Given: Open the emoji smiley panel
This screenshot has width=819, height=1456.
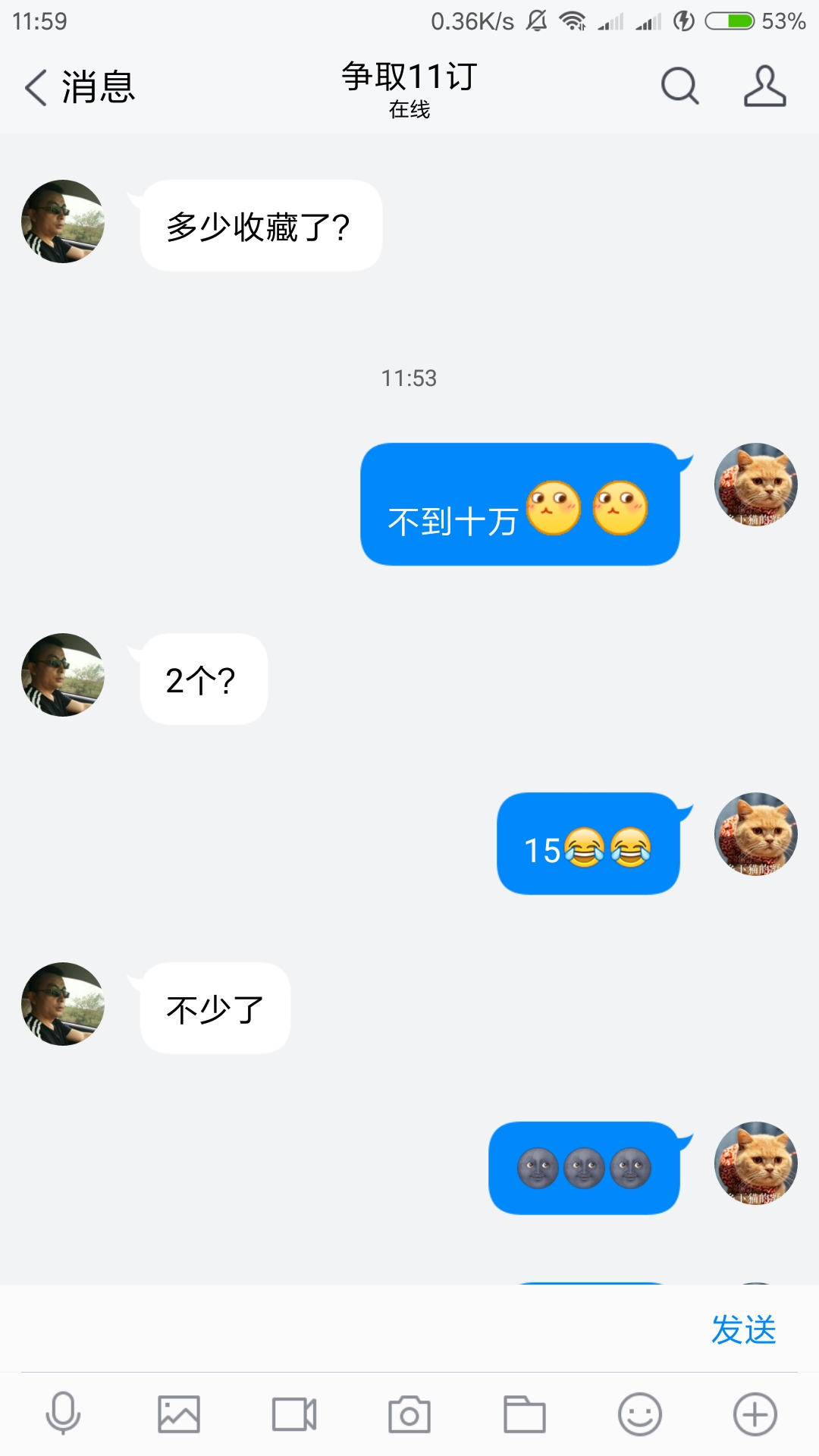Looking at the screenshot, I should pos(640,1414).
